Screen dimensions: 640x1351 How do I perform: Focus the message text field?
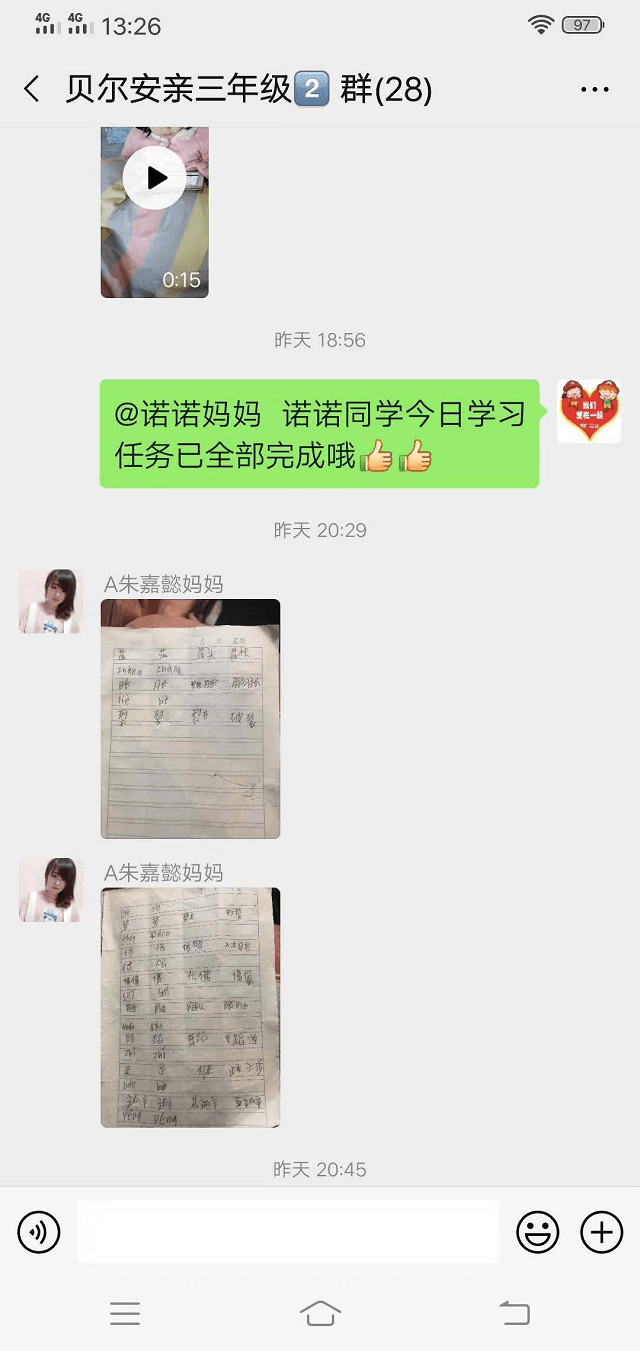tap(288, 1232)
